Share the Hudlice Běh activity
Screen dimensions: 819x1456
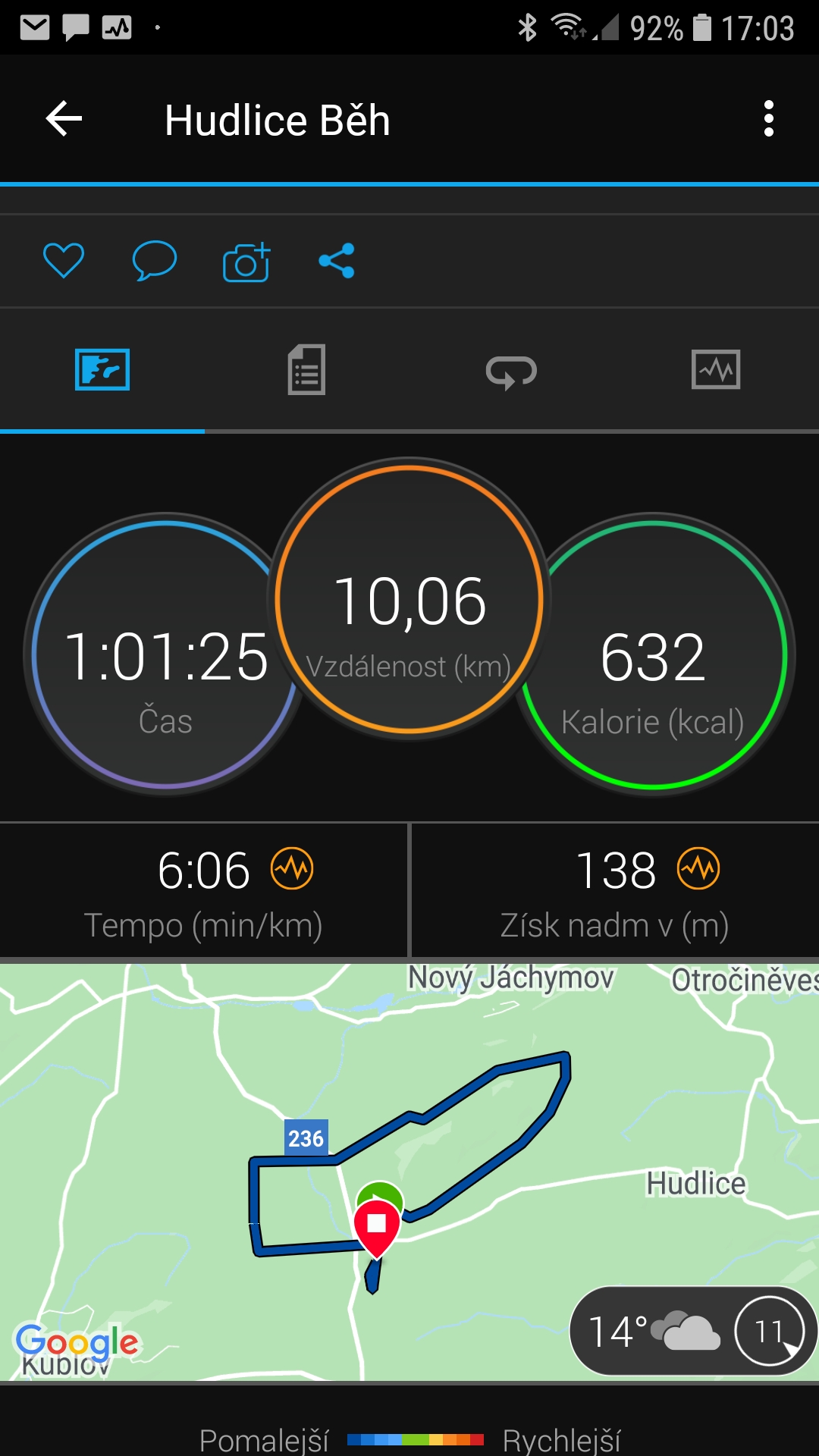click(x=337, y=261)
